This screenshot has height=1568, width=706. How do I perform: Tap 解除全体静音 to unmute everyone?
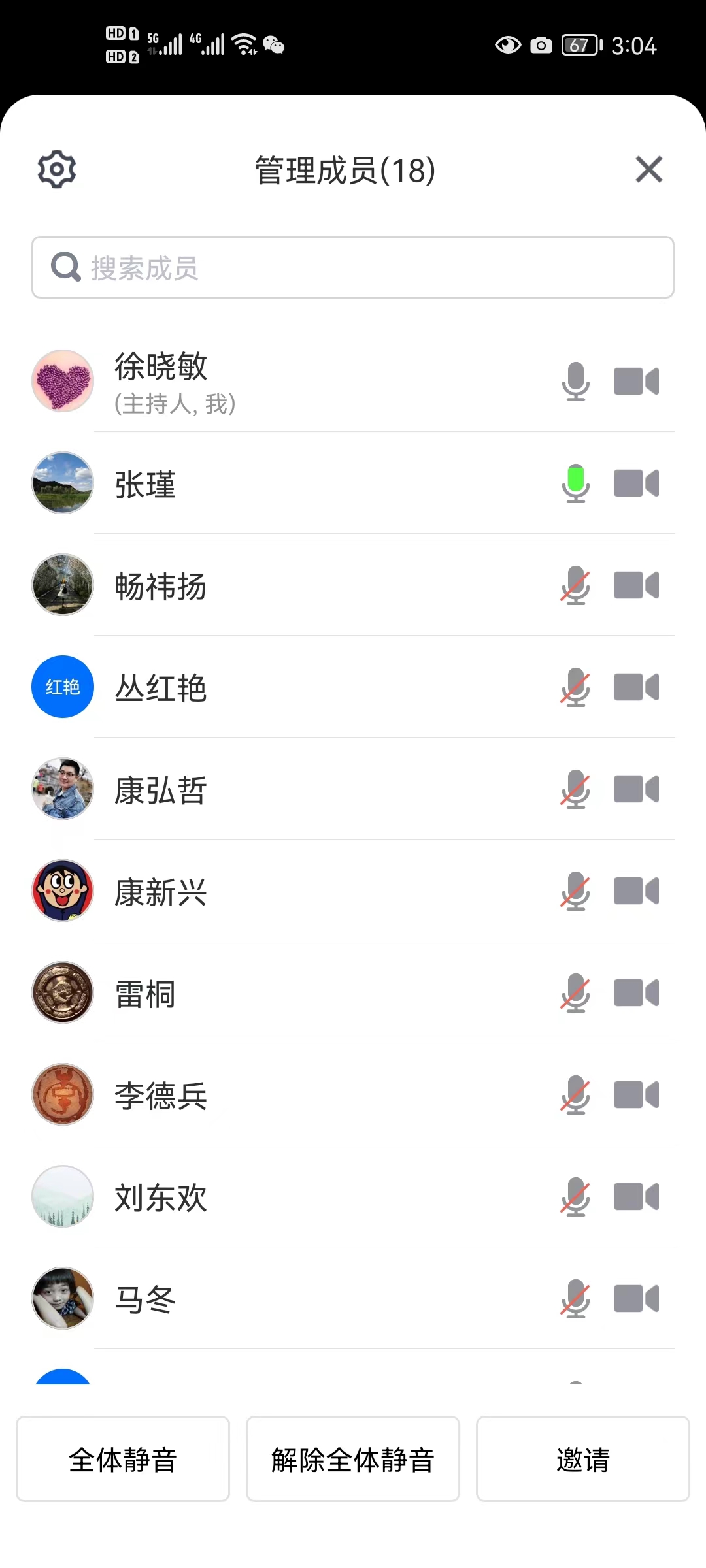[353, 1459]
